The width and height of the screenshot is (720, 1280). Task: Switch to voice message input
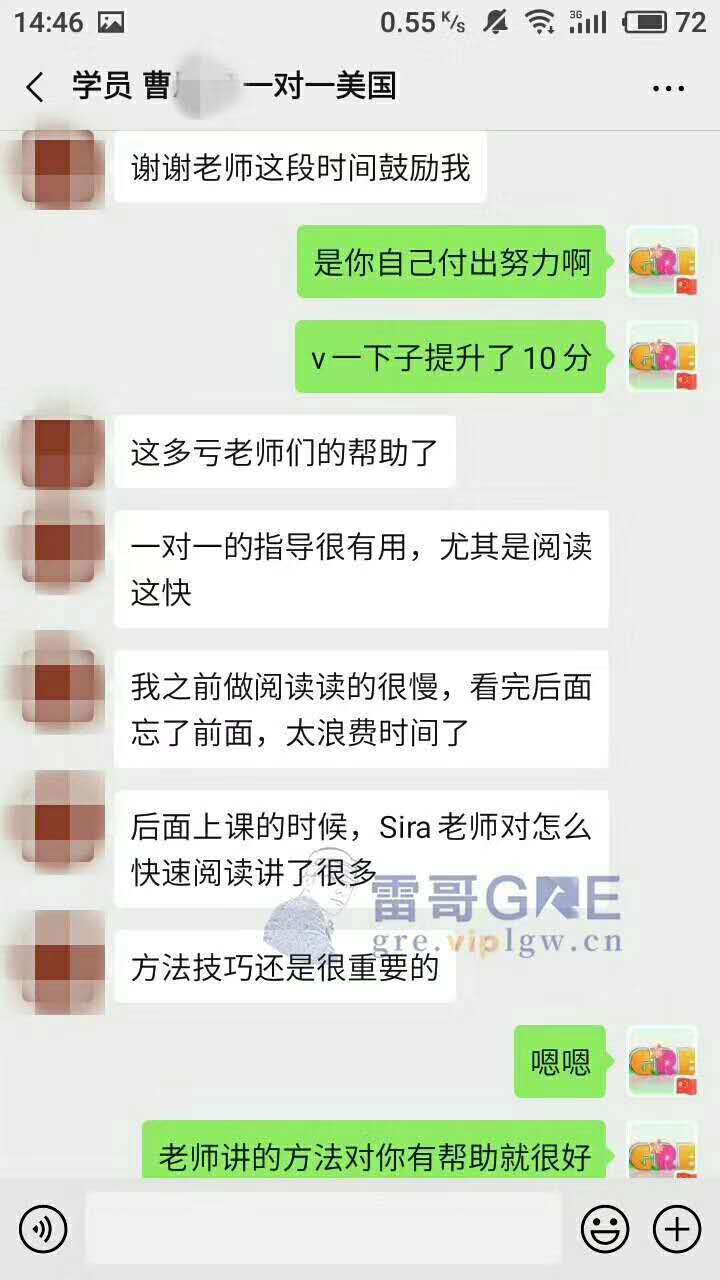point(43,1228)
